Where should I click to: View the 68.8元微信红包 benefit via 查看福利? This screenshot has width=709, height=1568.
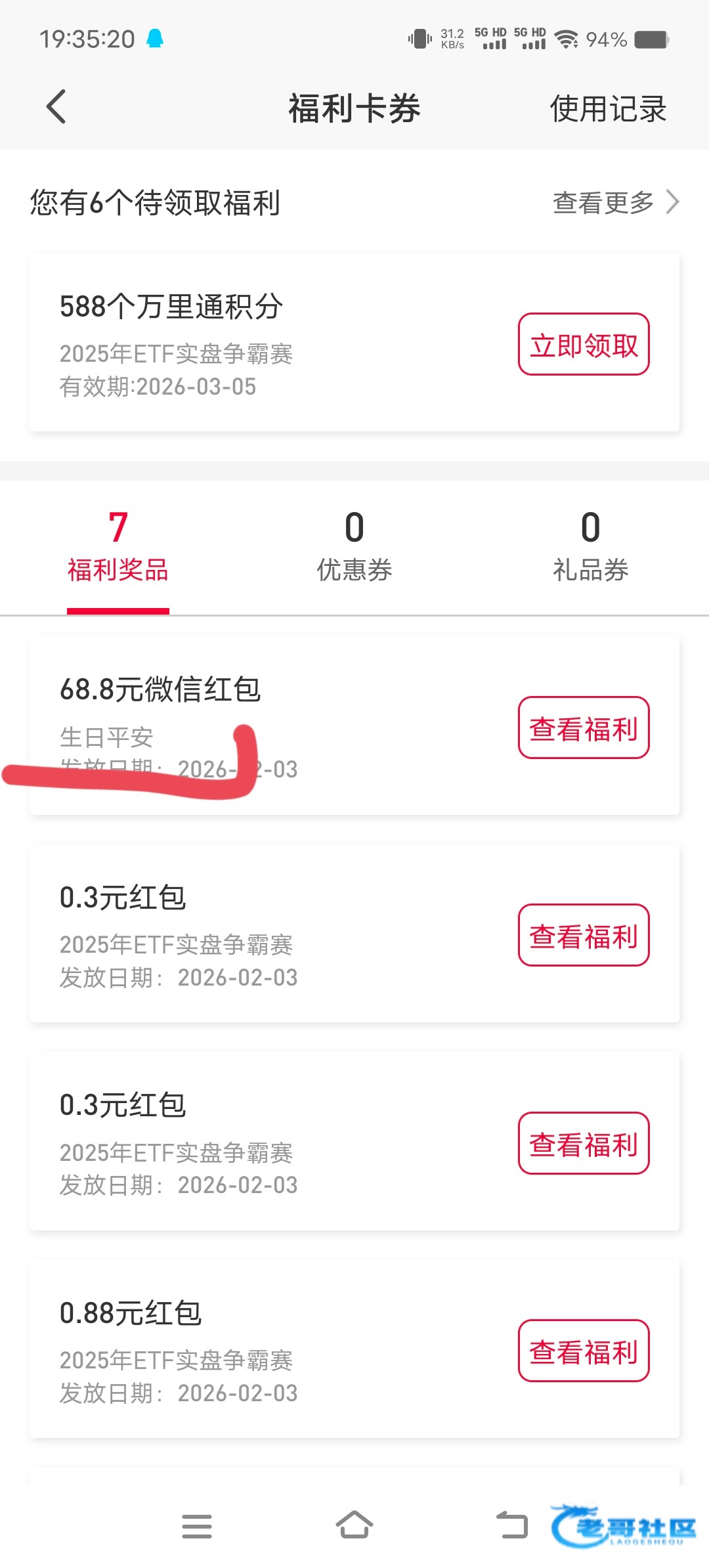(584, 728)
